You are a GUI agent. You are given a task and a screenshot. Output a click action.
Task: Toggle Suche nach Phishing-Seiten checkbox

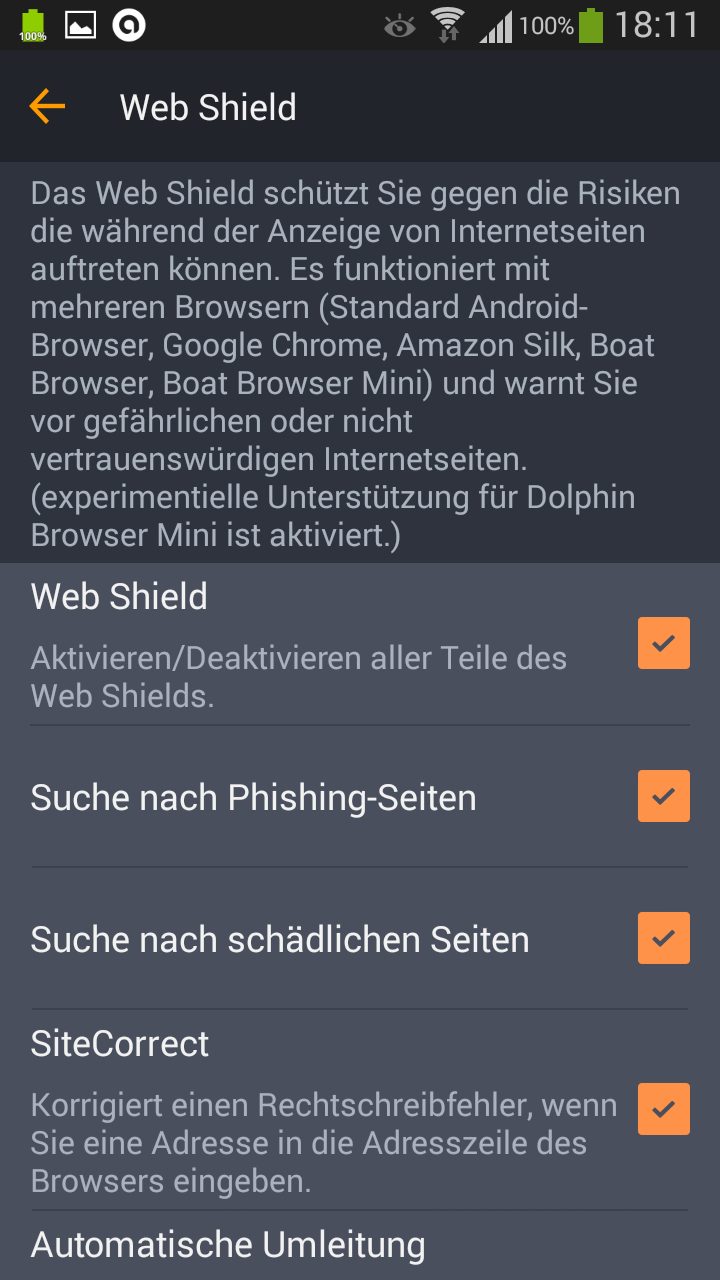pyautogui.click(x=663, y=796)
